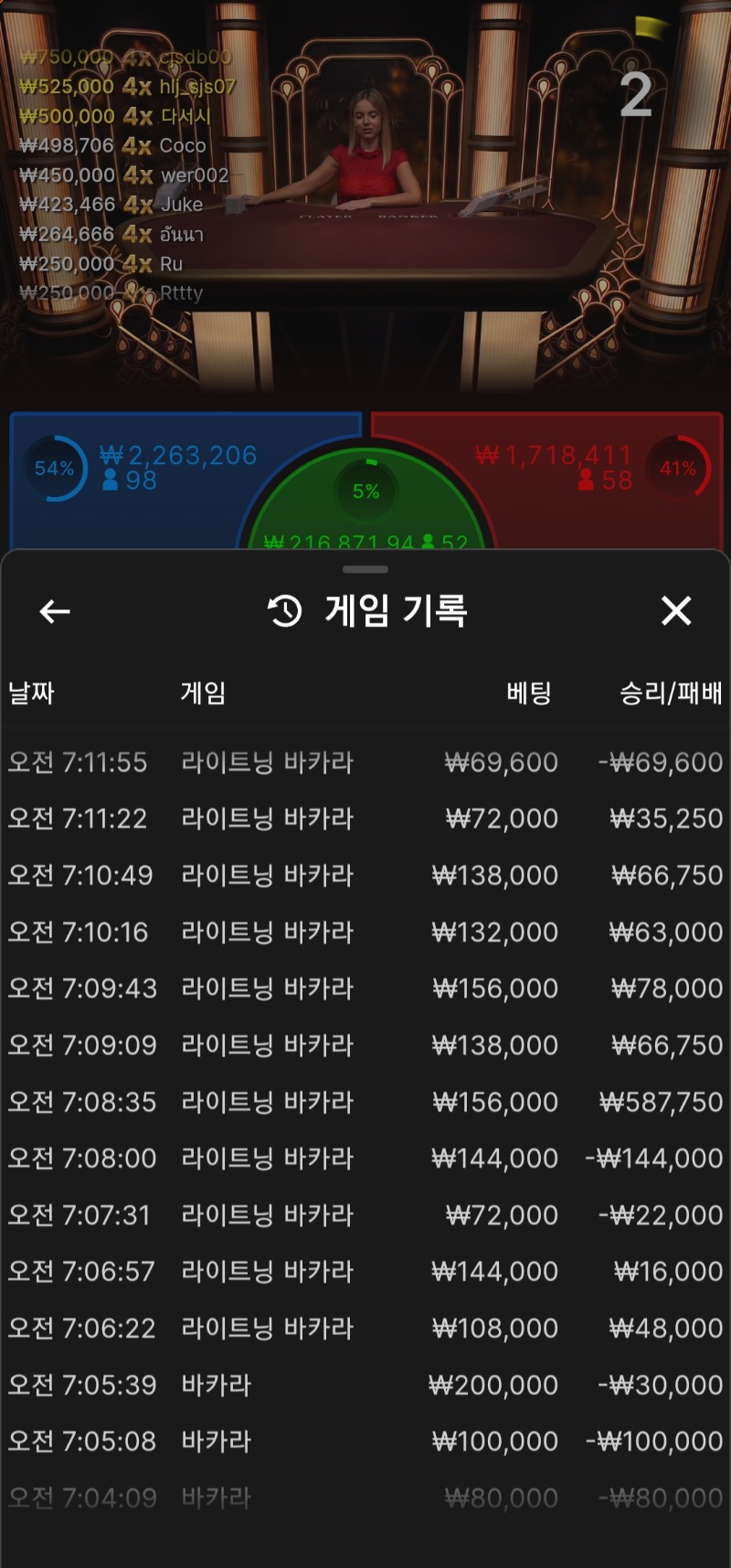Open the 7:07:31 round record
731x1568 pixels.
(x=365, y=1215)
